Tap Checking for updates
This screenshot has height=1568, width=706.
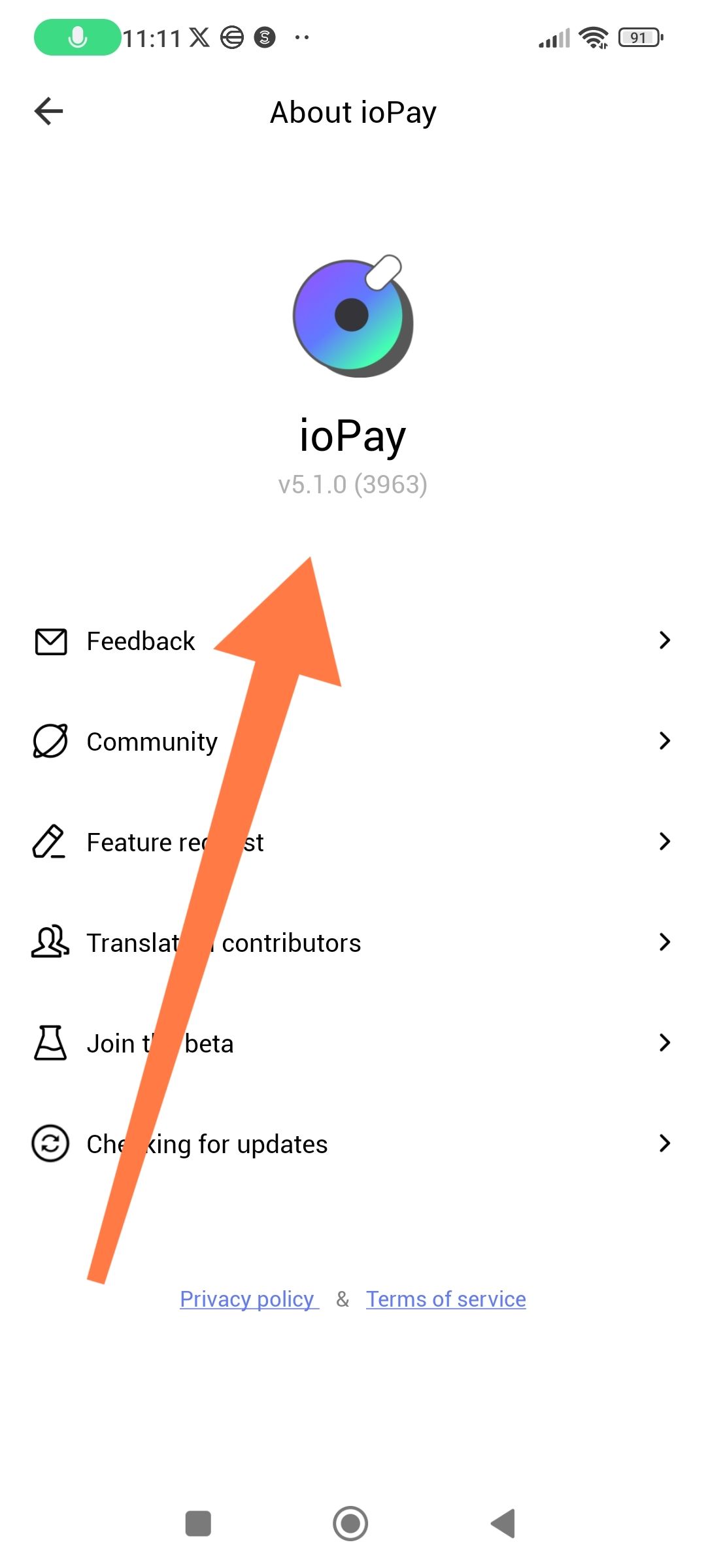point(353,1144)
